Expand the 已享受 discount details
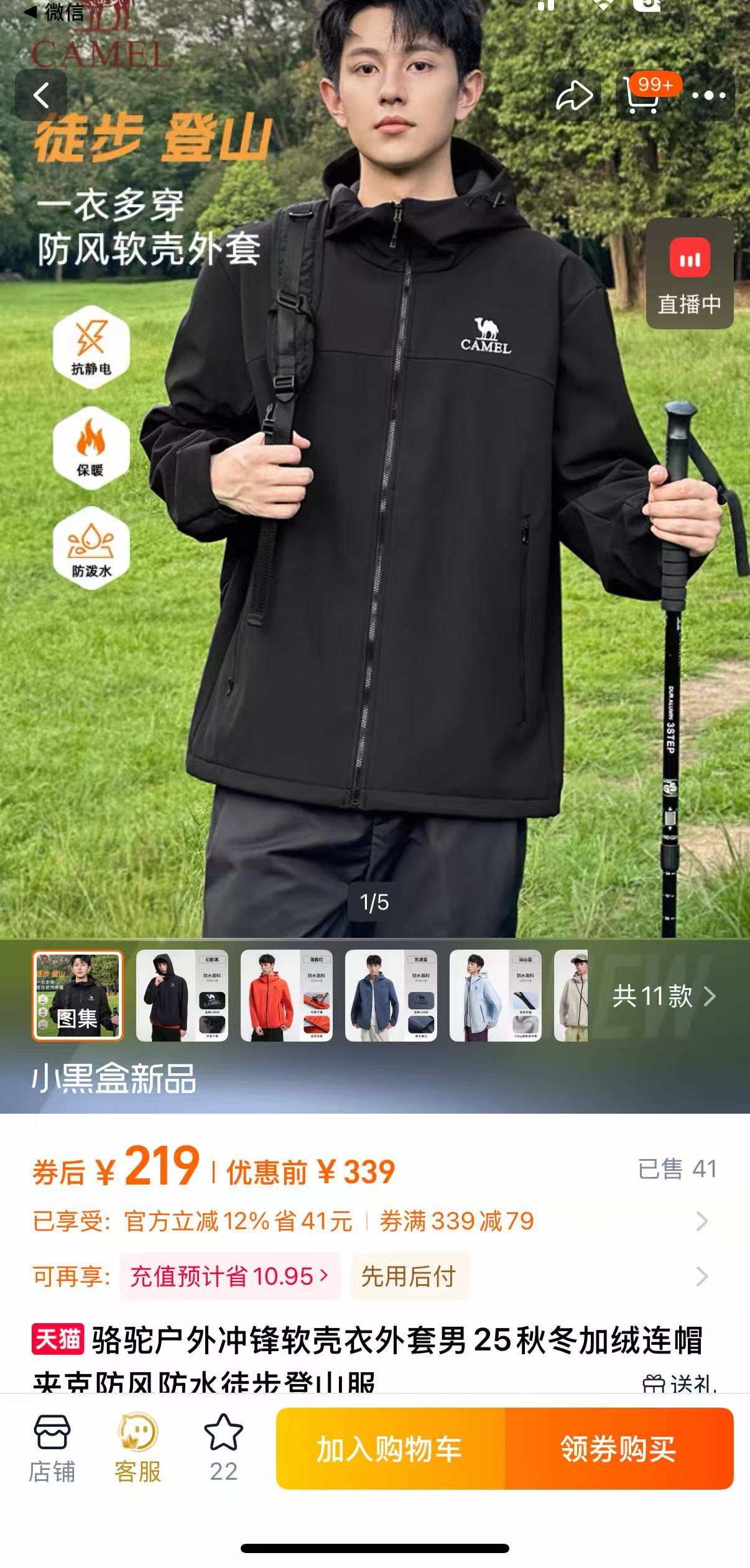Screen dimensions: 750x1568 701,1221
